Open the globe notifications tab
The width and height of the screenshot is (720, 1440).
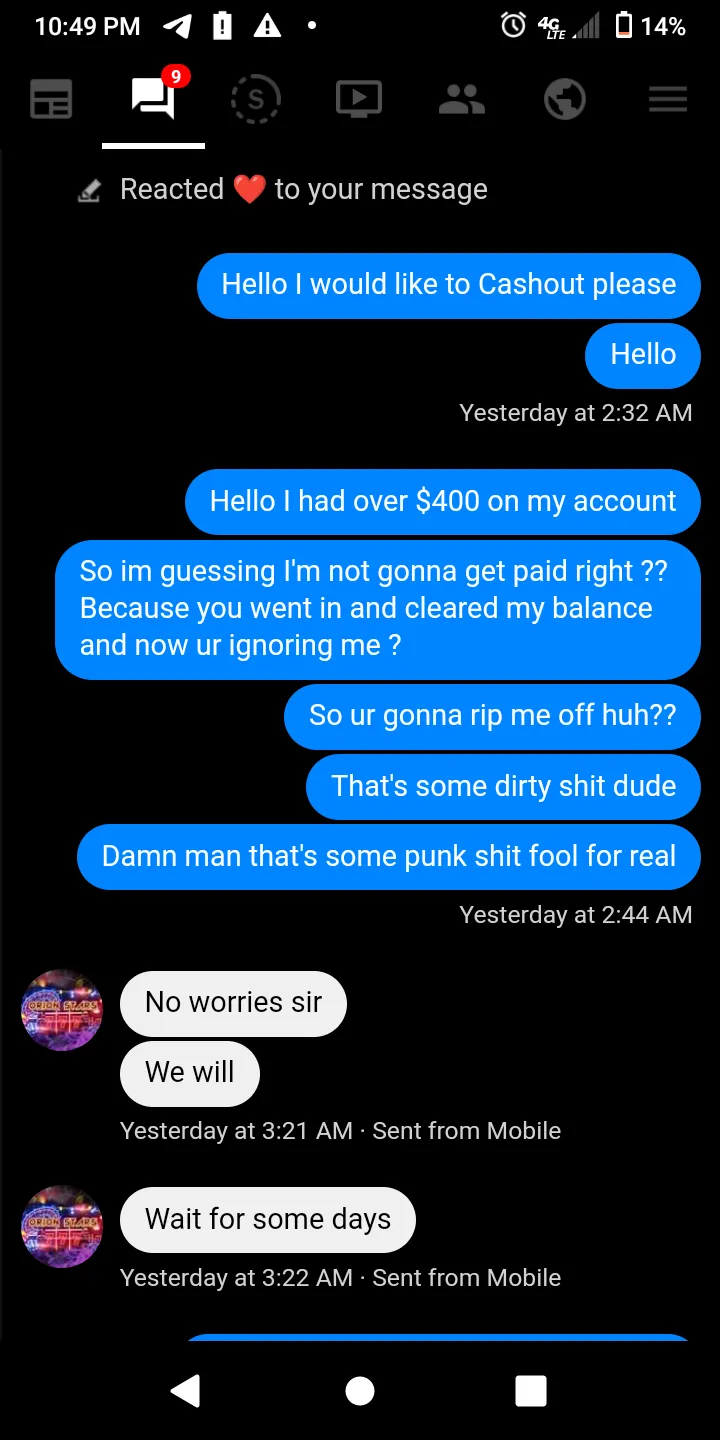tap(565, 99)
